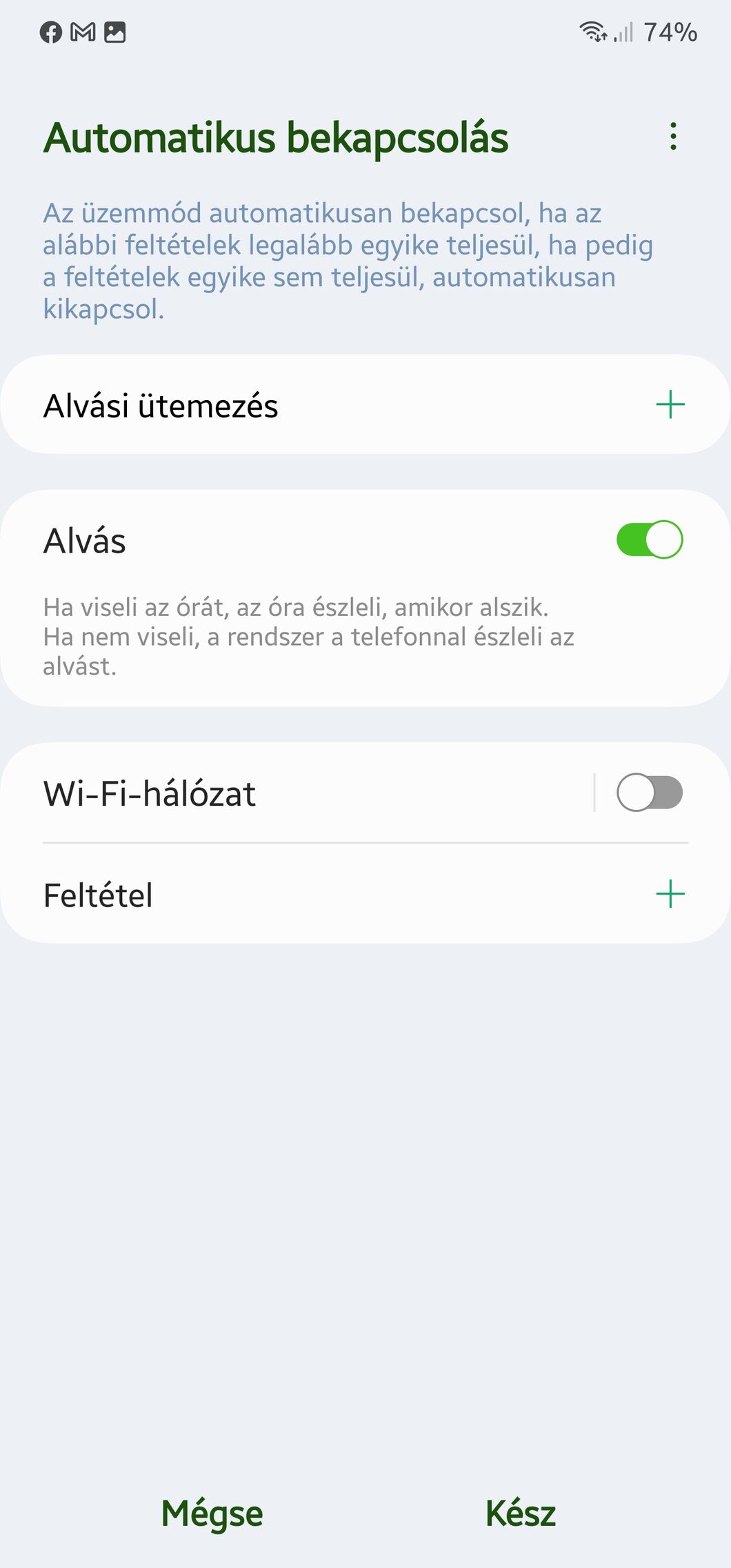This screenshot has height=1568, width=731.
Task: Enable the Wi-Fi-hálózat switch
Action: pyautogui.click(x=649, y=793)
